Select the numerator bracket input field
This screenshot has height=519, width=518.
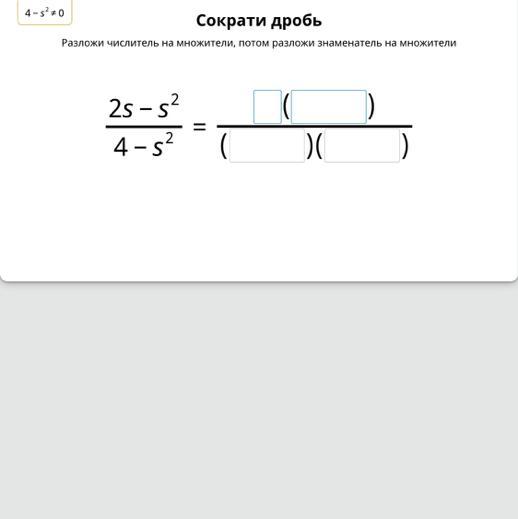tap(329, 107)
